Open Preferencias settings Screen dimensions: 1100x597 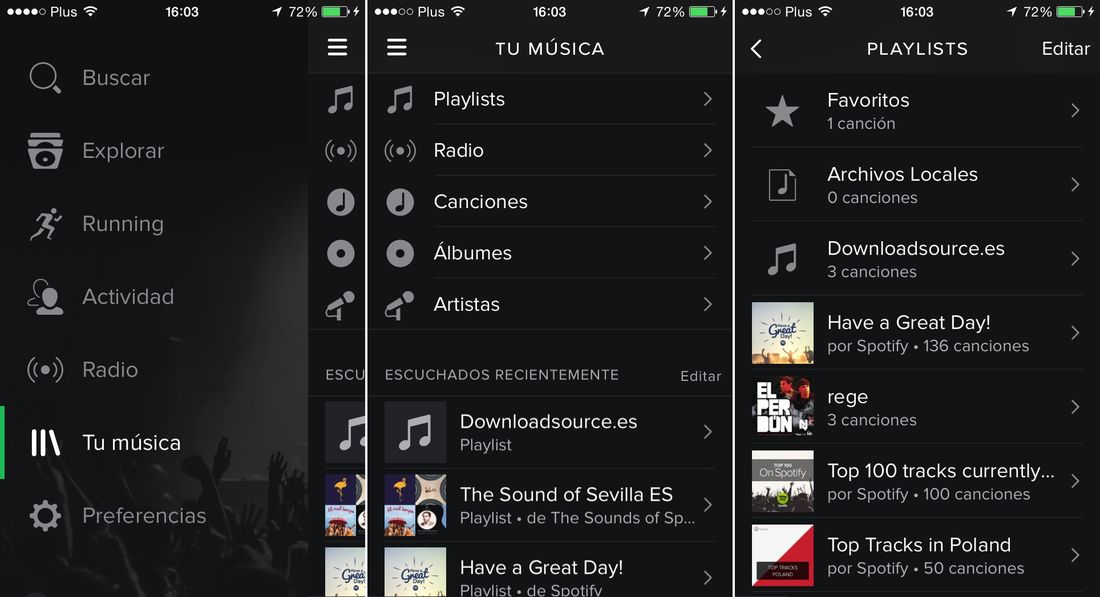coord(143,516)
